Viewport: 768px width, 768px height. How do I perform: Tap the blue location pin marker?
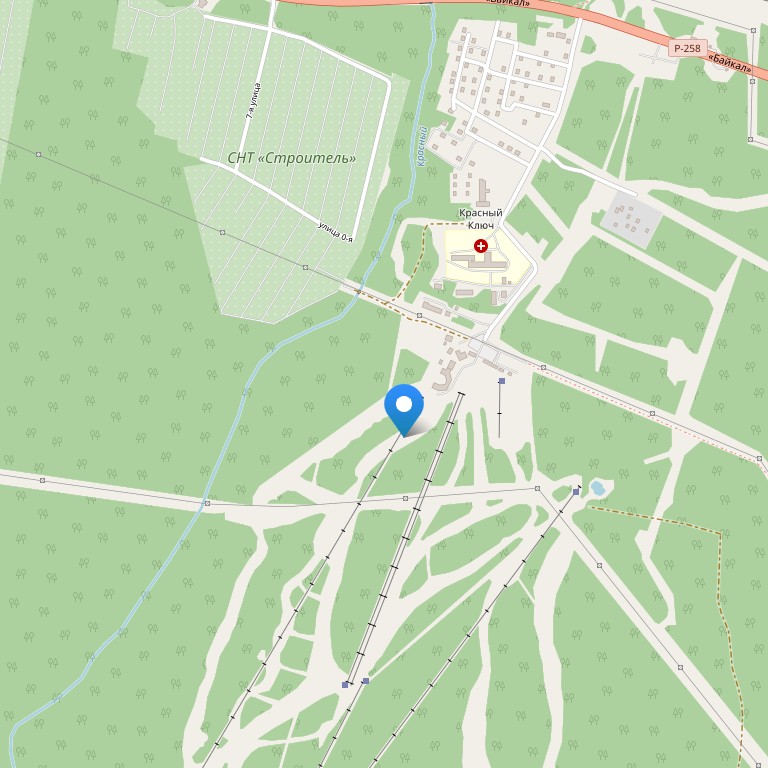point(404,407)
